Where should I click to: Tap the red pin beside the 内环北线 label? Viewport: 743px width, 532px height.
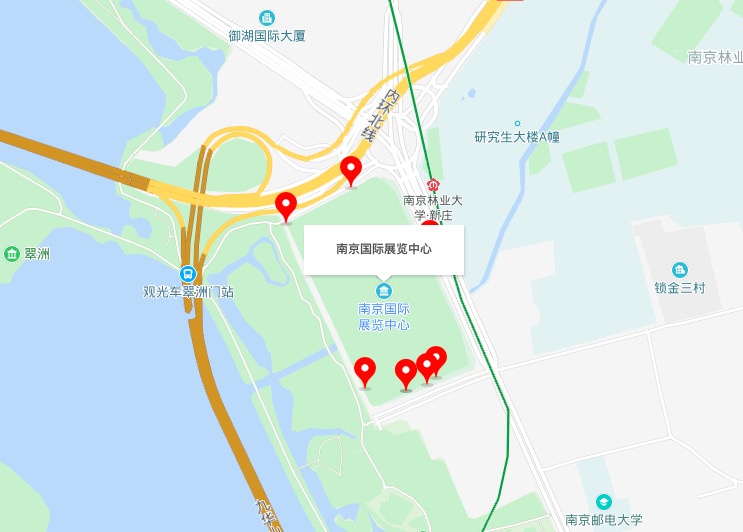click(x=351, y=170)
